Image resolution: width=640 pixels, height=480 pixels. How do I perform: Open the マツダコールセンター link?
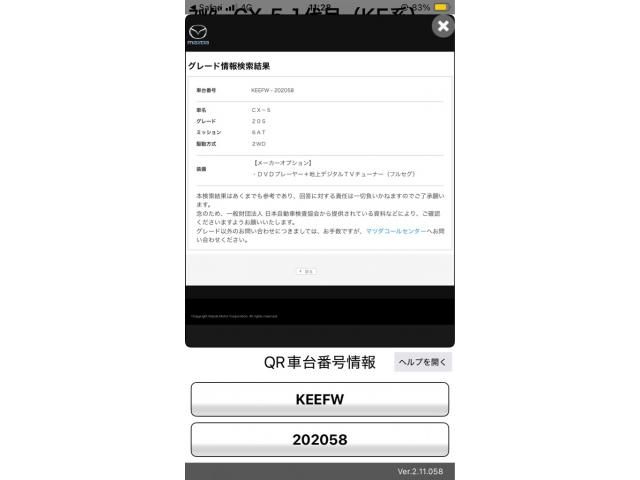[395, 231]
